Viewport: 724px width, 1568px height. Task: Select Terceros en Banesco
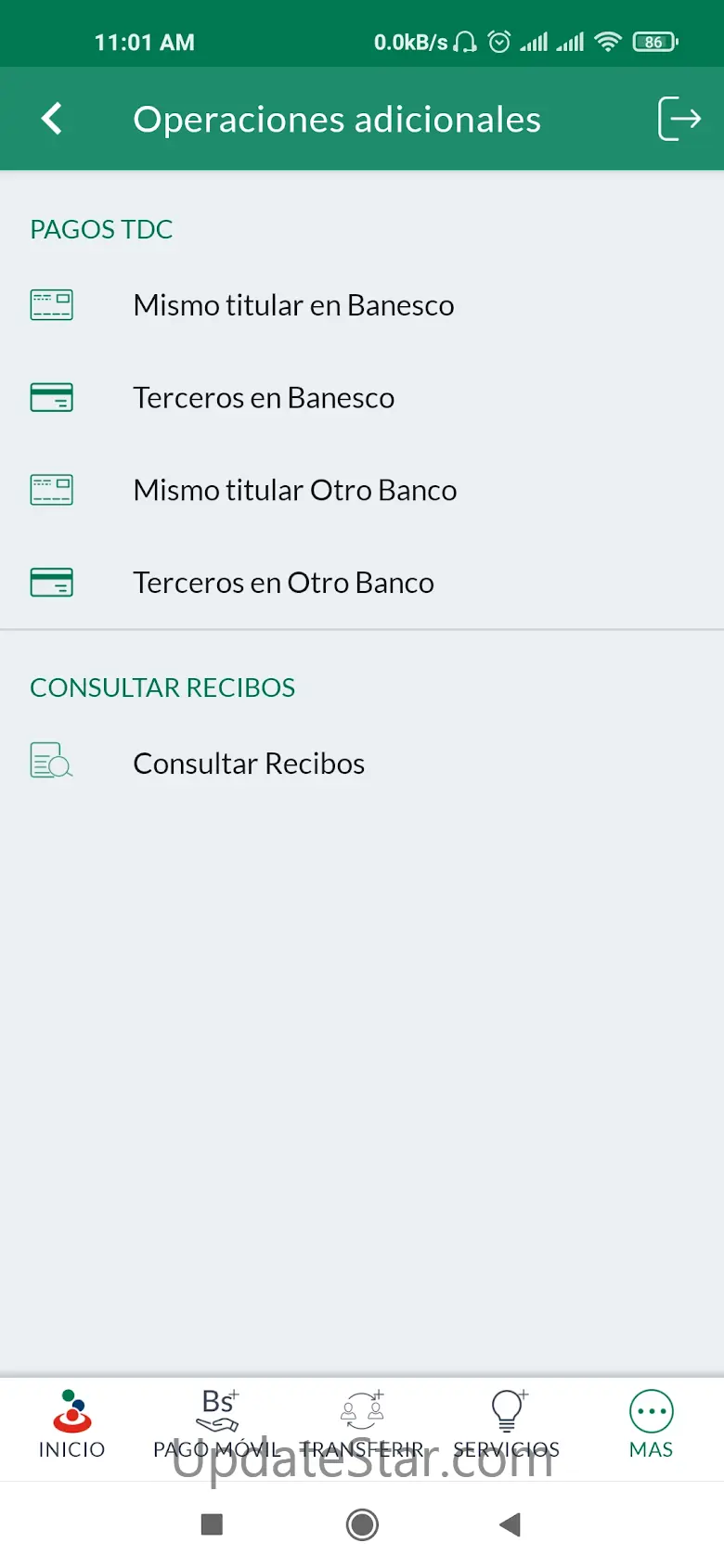tap(264, 398)
